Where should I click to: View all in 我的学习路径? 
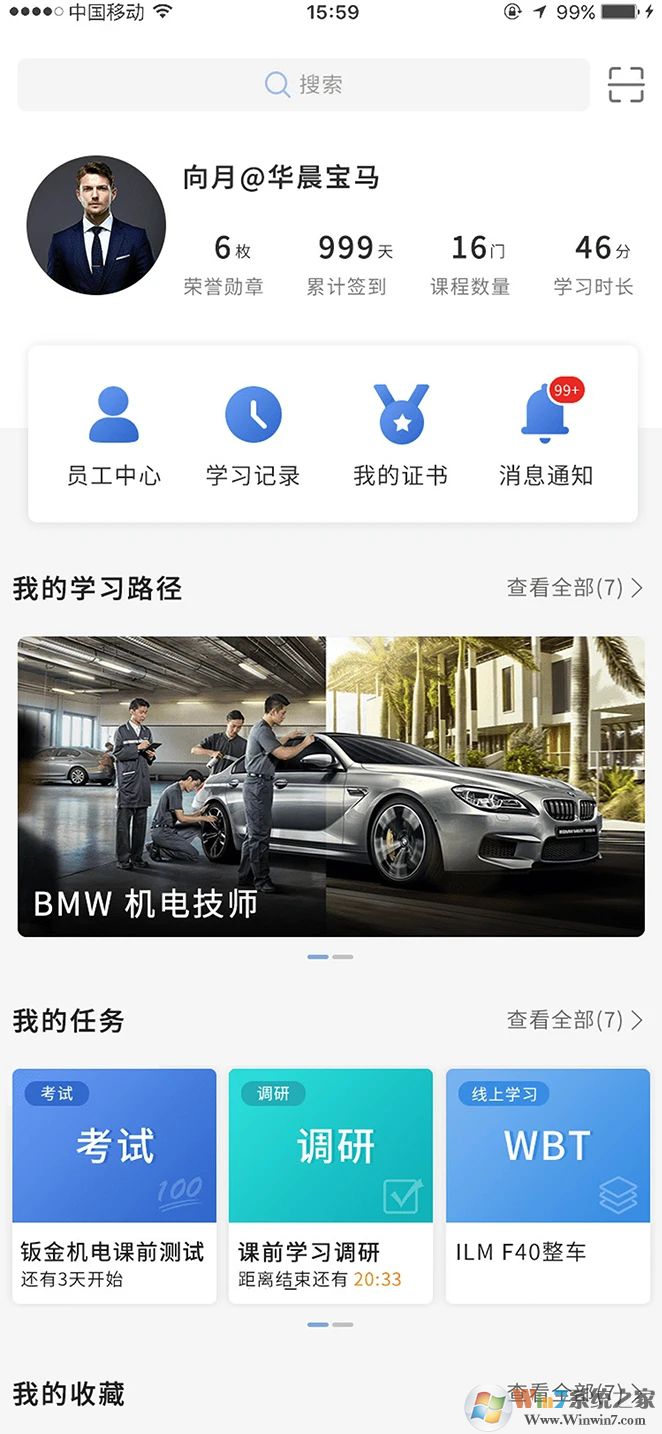coord(575,588)
